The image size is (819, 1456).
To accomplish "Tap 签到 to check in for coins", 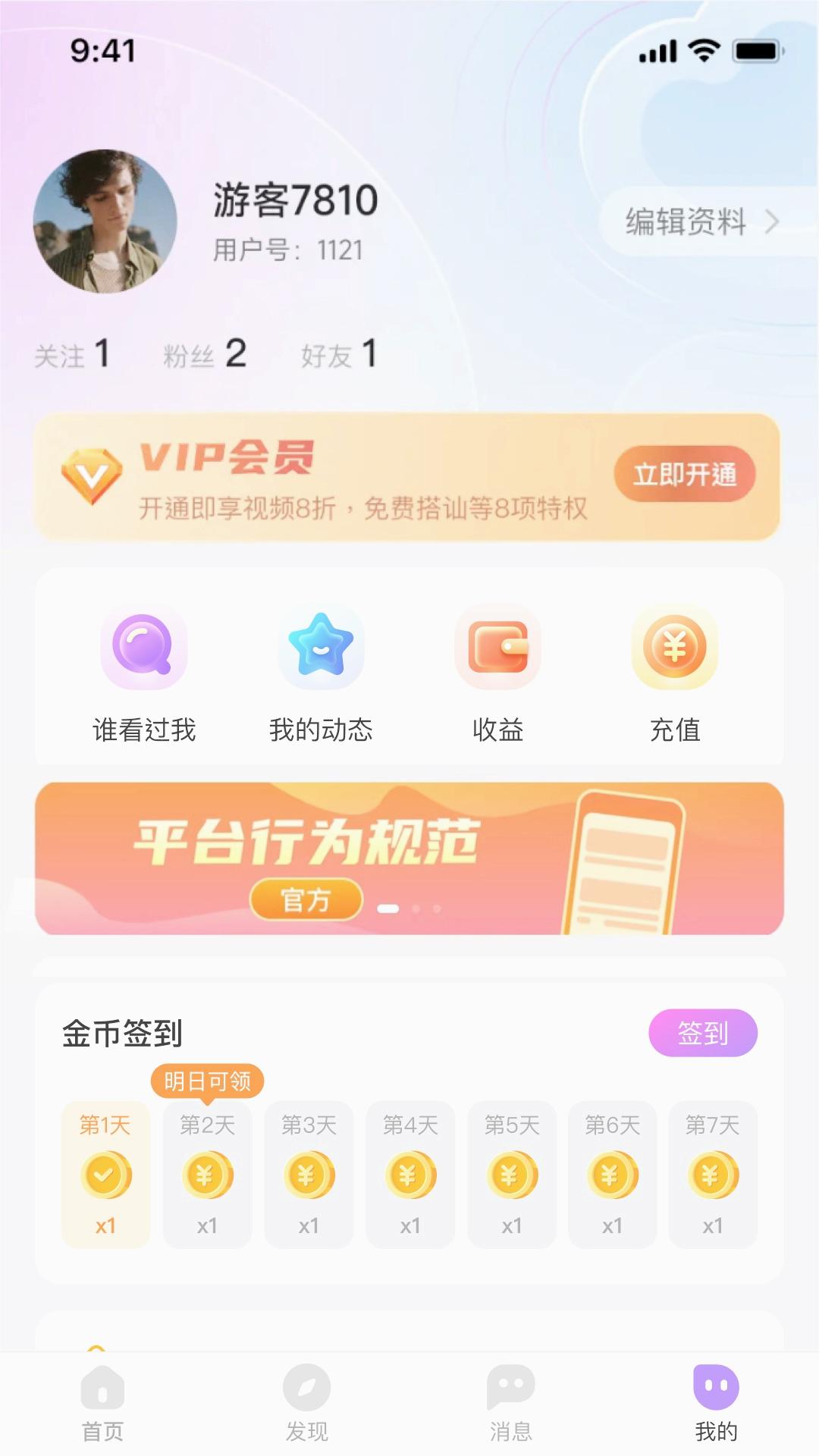I will pyautogui.click(x=703, y=1033).
